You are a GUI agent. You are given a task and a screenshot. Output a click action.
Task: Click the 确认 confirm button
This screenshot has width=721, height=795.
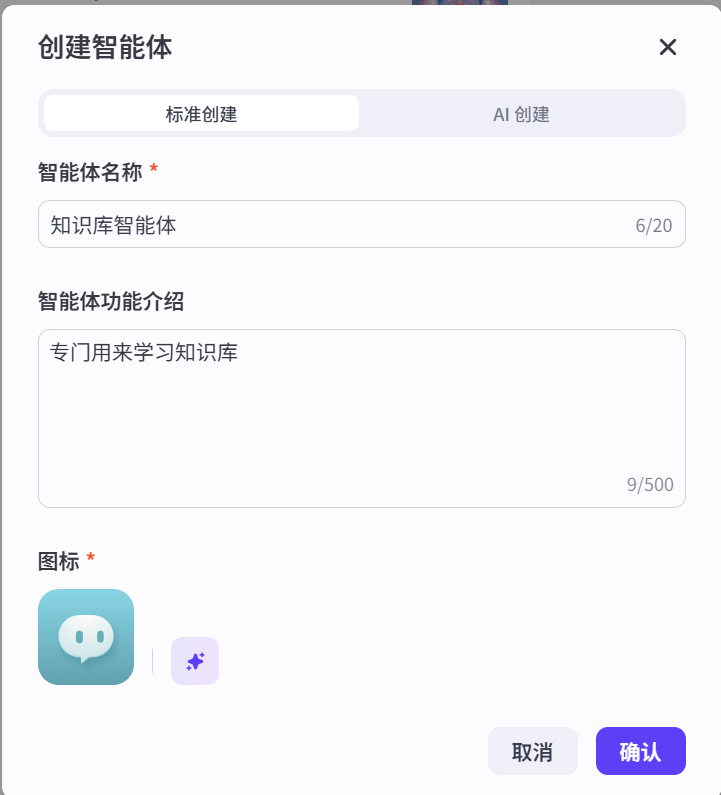point(640,751)
